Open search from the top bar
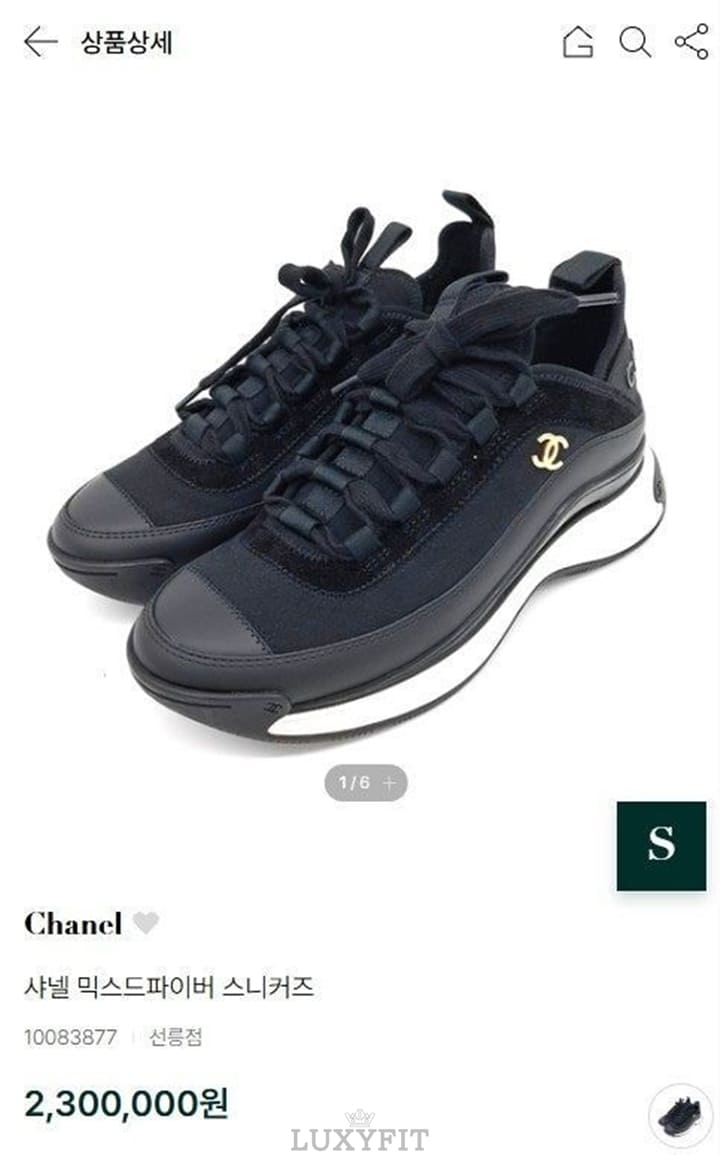This screenshot has width=720, height=1155. [x=634, y=42]
